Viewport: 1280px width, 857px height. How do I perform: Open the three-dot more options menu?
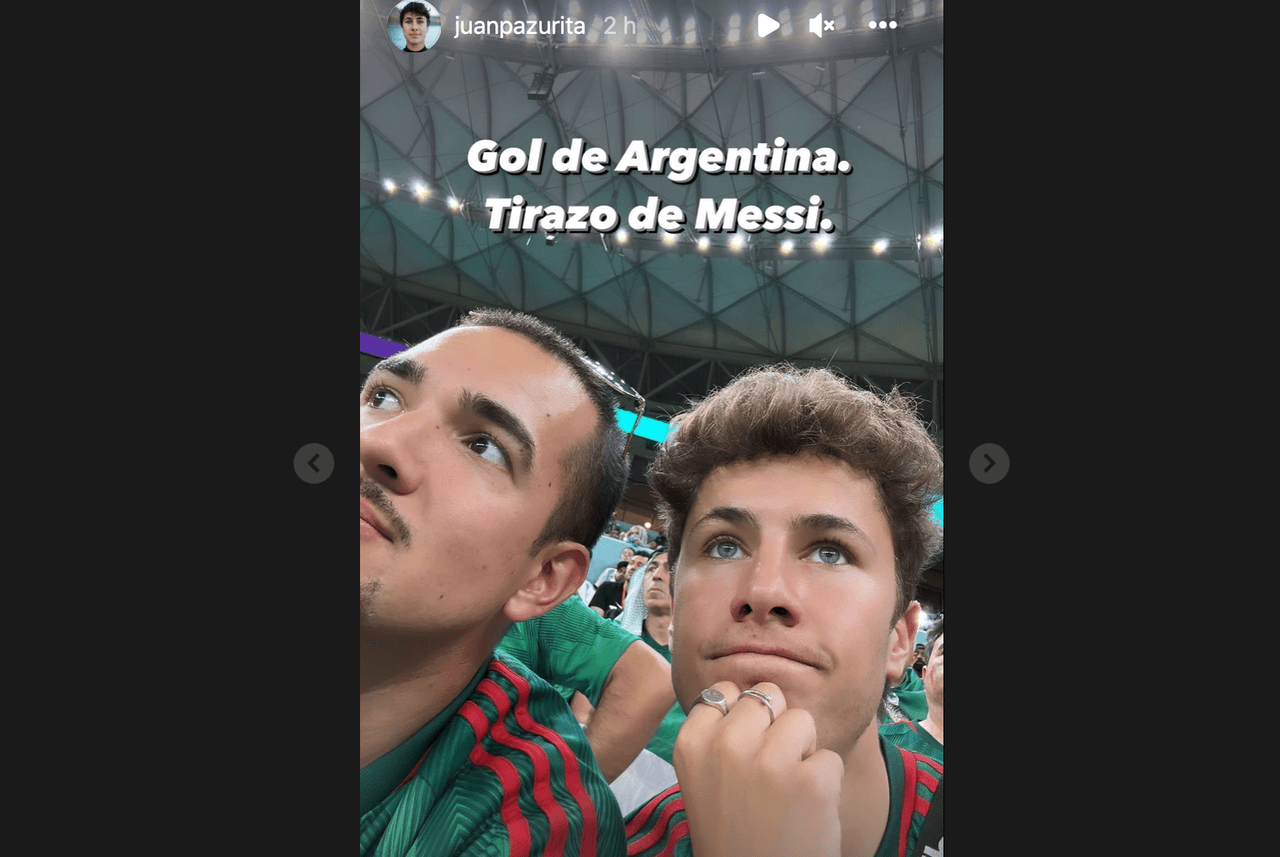tap(882, 26)
